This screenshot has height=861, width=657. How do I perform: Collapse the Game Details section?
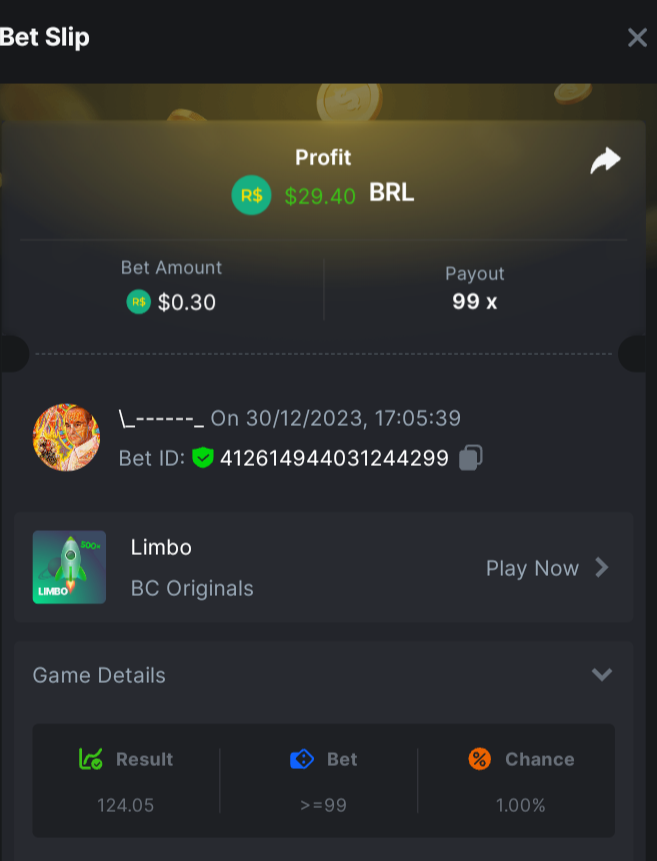click(x=601, y=675)
